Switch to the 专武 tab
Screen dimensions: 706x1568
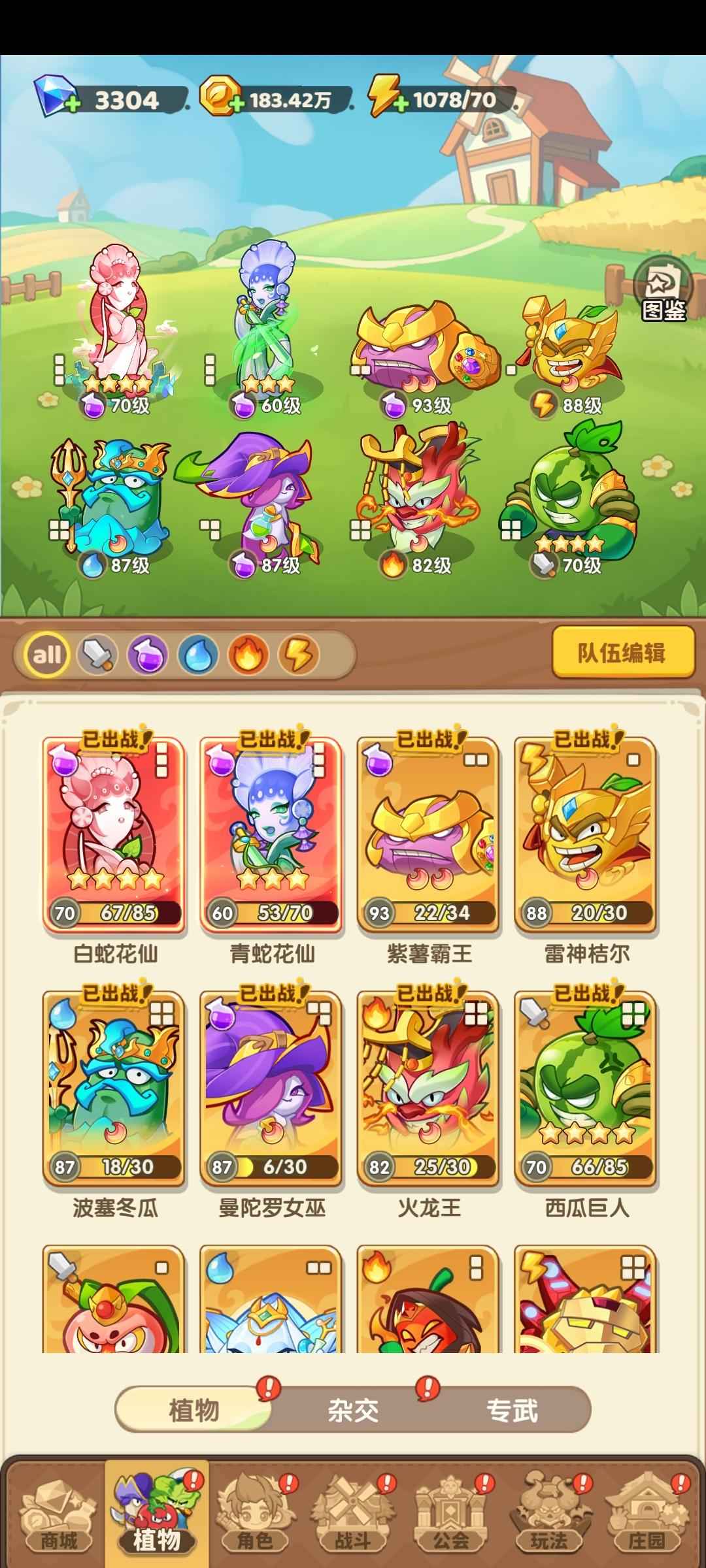pyautogui.click(x=512, y=1411)
